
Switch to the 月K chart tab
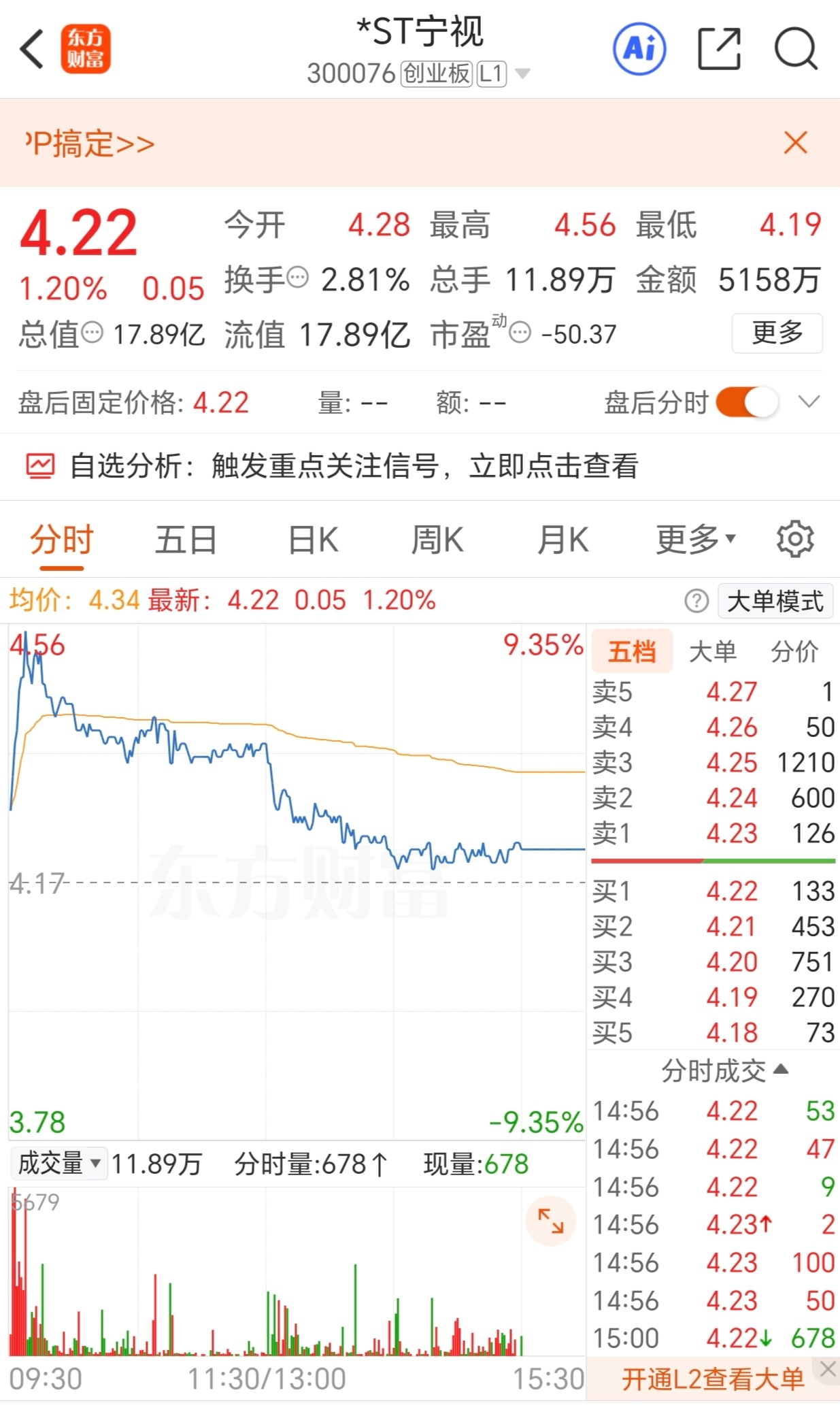click(x=562, y=540)
